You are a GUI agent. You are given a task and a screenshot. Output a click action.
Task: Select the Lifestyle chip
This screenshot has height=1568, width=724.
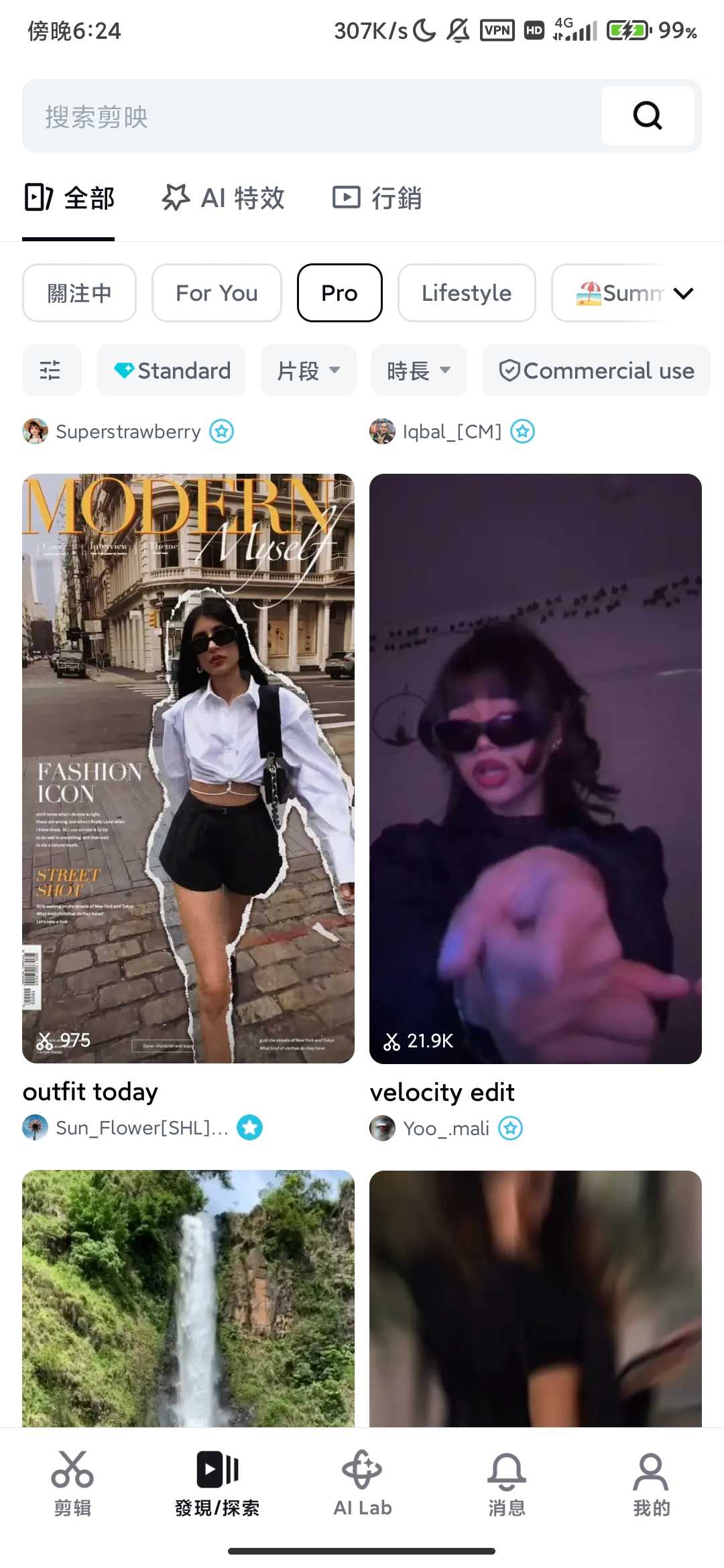[x=467, y=293]
